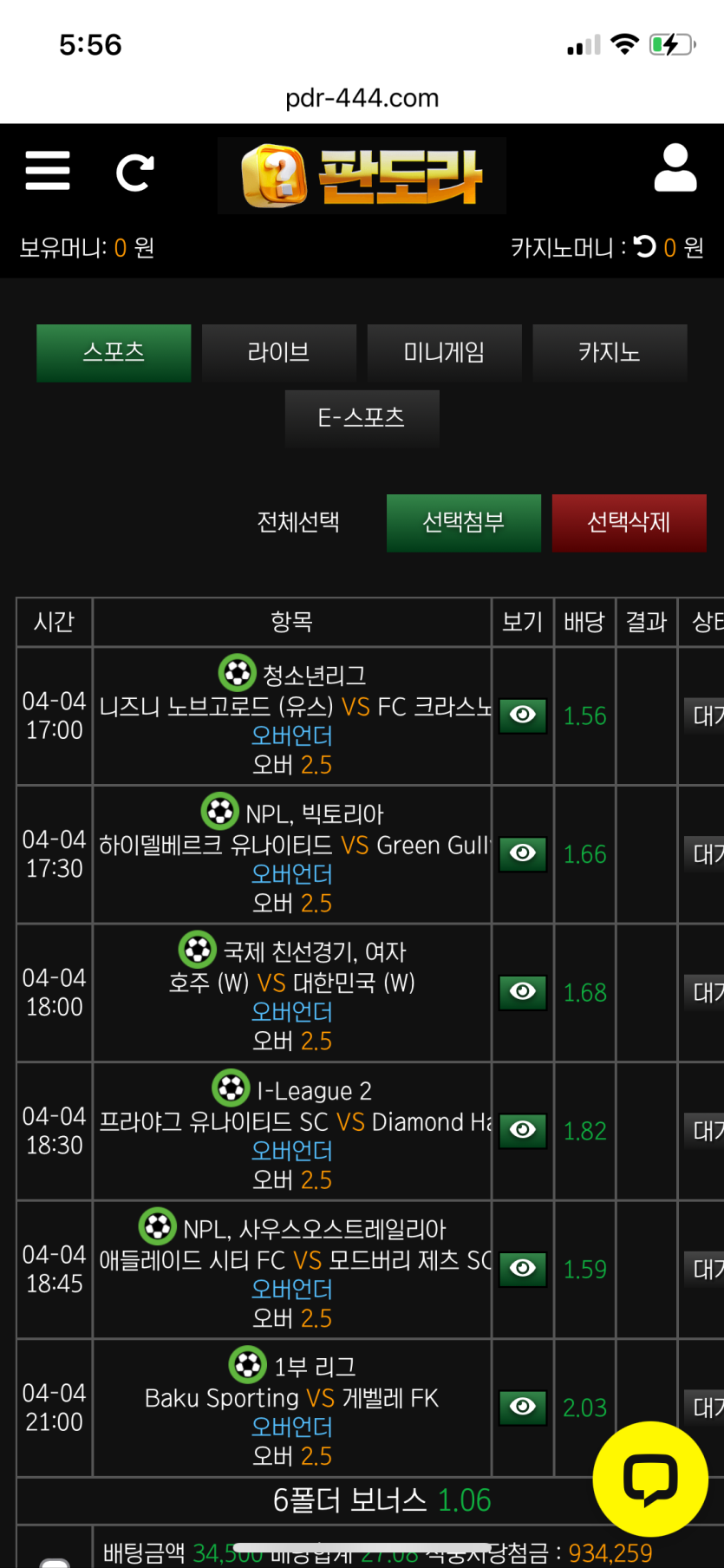Refresh the page with reload icon
724x1568 pixels.
[135, 172]
